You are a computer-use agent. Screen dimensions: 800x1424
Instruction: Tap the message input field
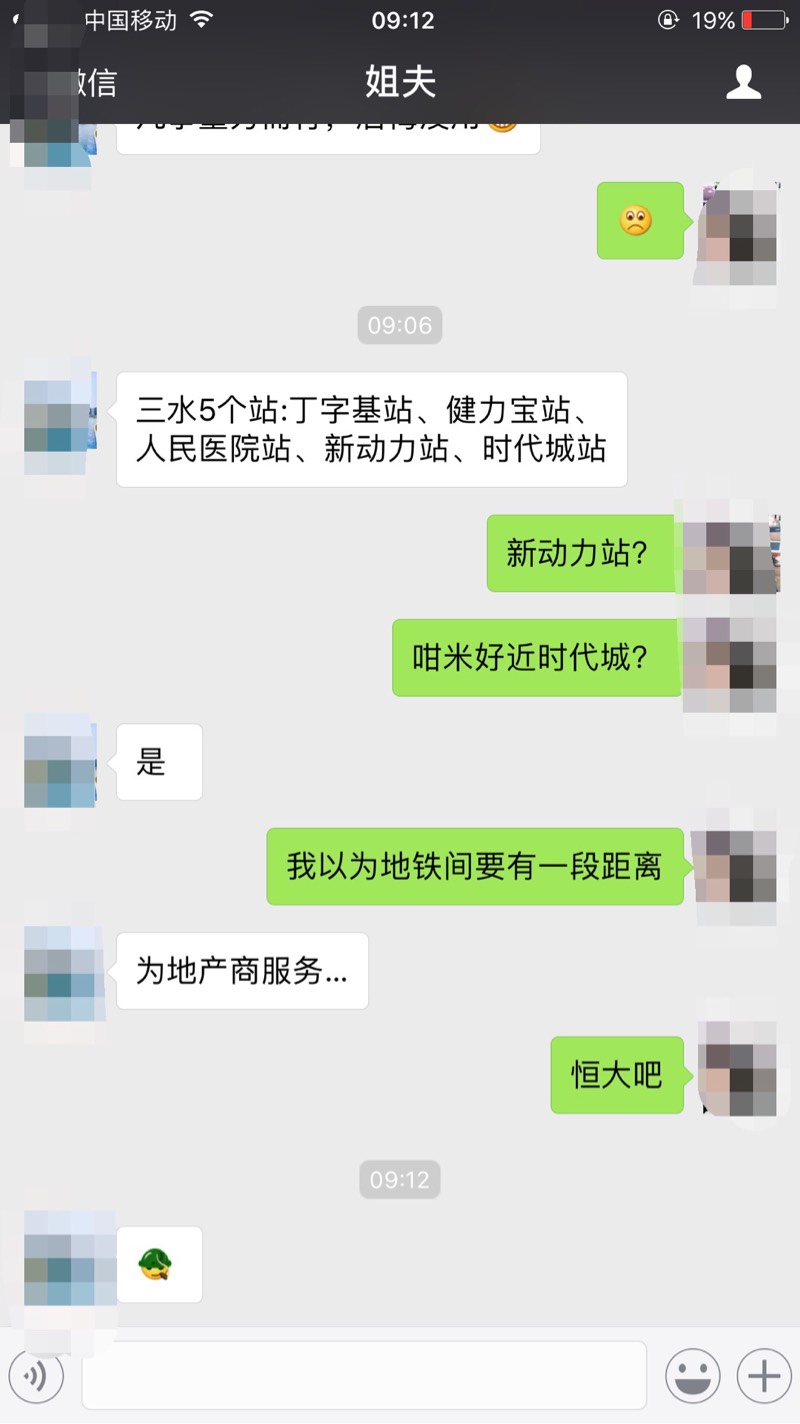(365, 1375)
